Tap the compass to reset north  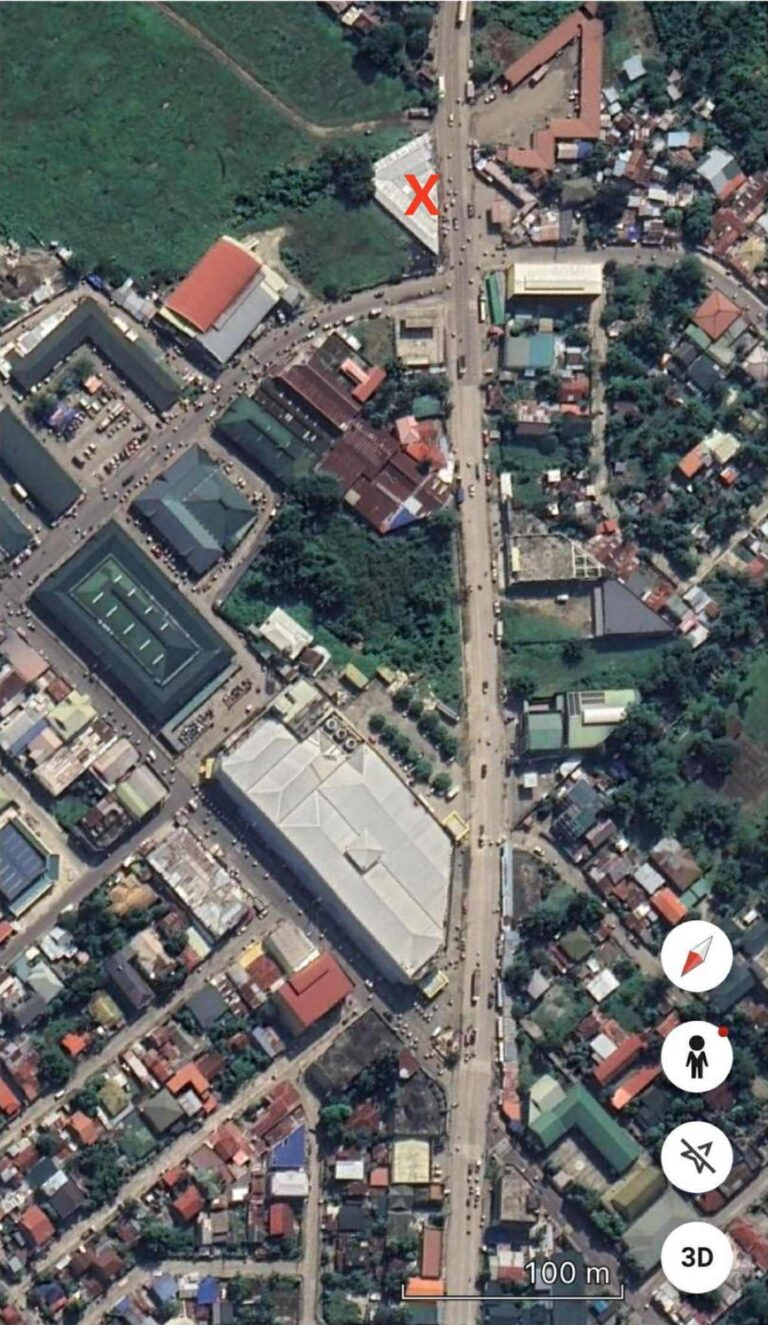[x=697, y=956]
